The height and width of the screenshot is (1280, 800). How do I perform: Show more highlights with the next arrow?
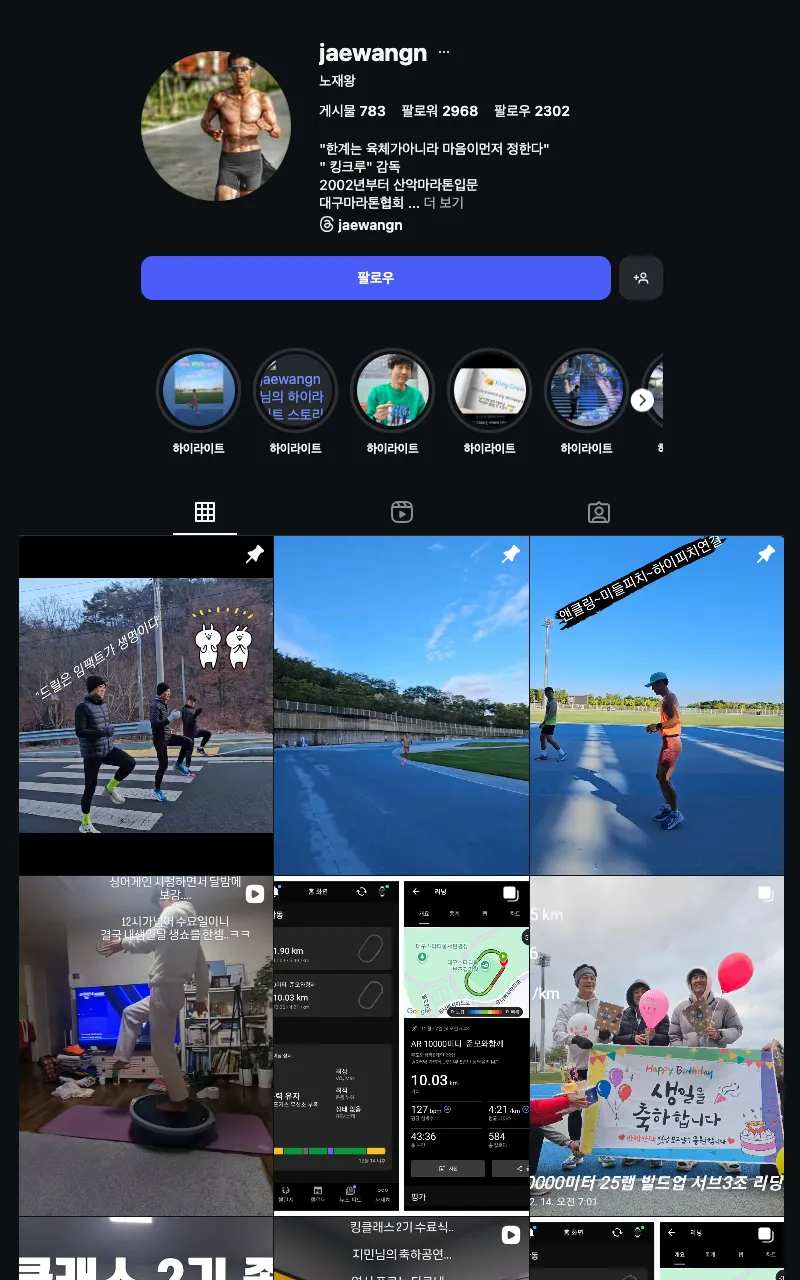tap(642, 400)
